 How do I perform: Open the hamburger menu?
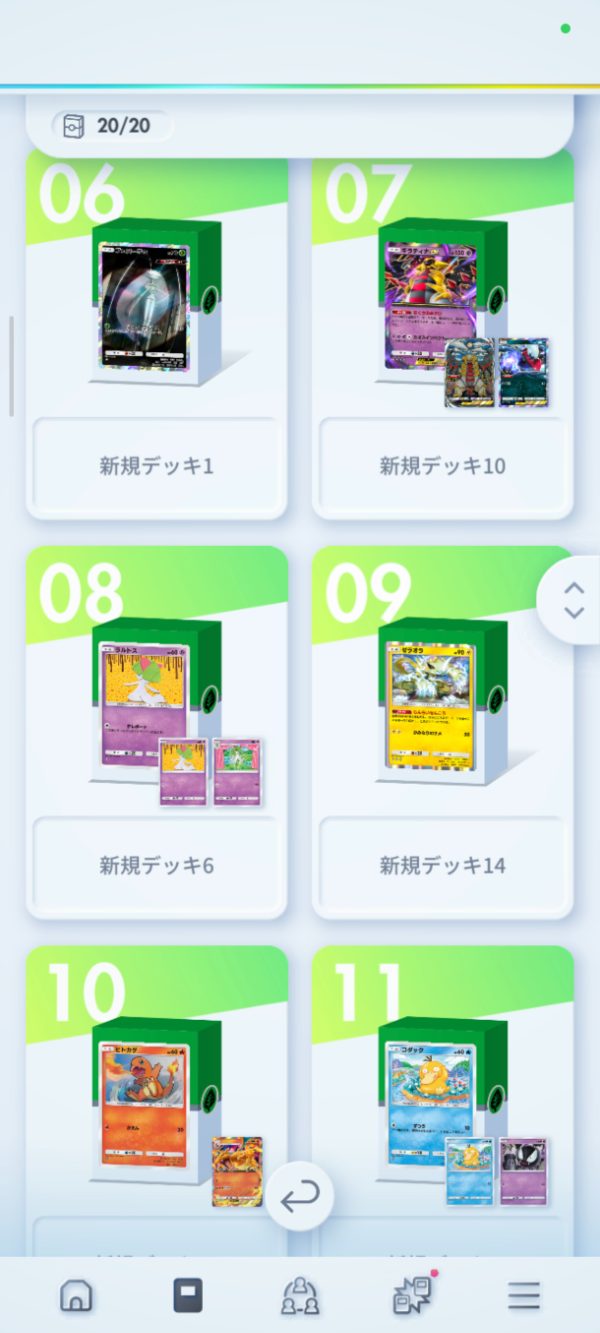(524, 1296)
